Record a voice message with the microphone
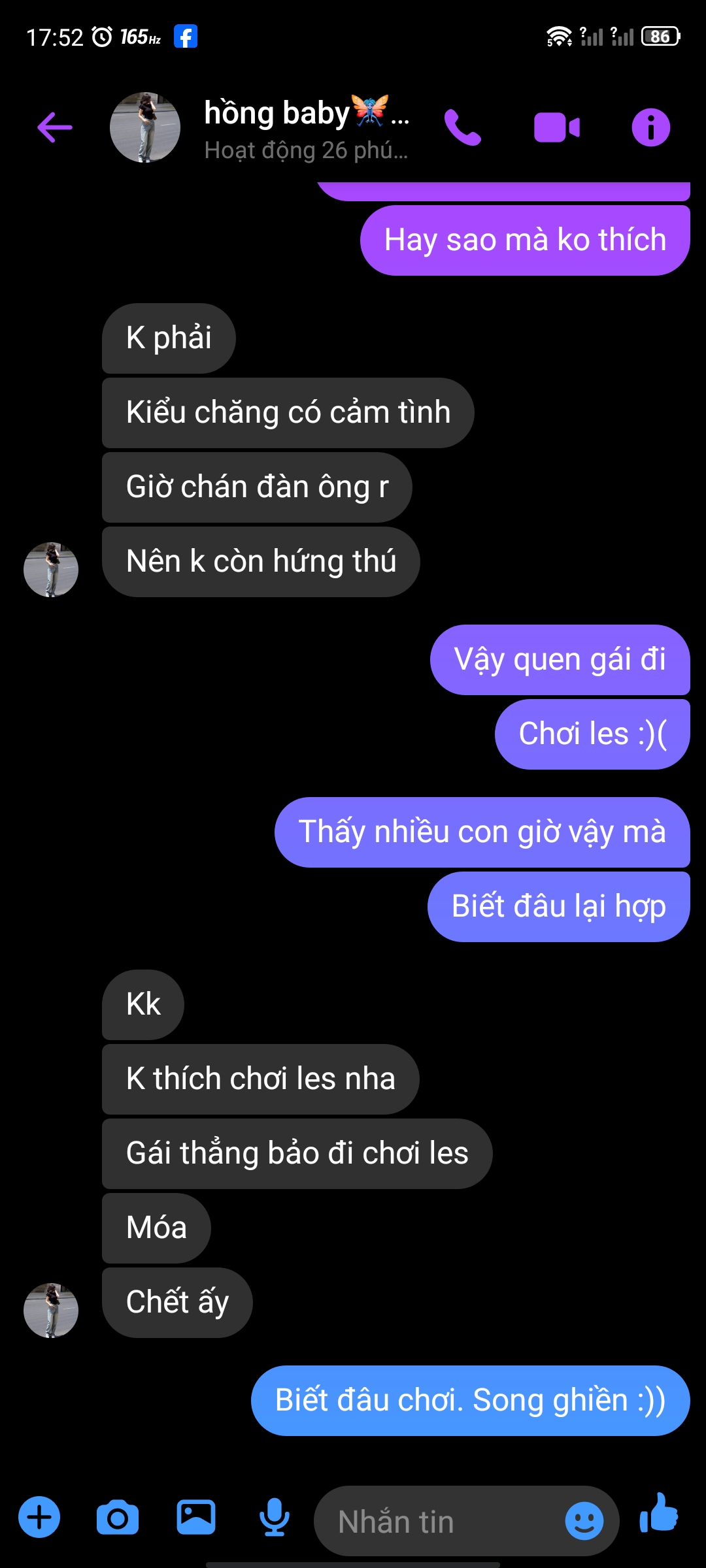This screenshot has width=706, height=1568. (274, 1517)
